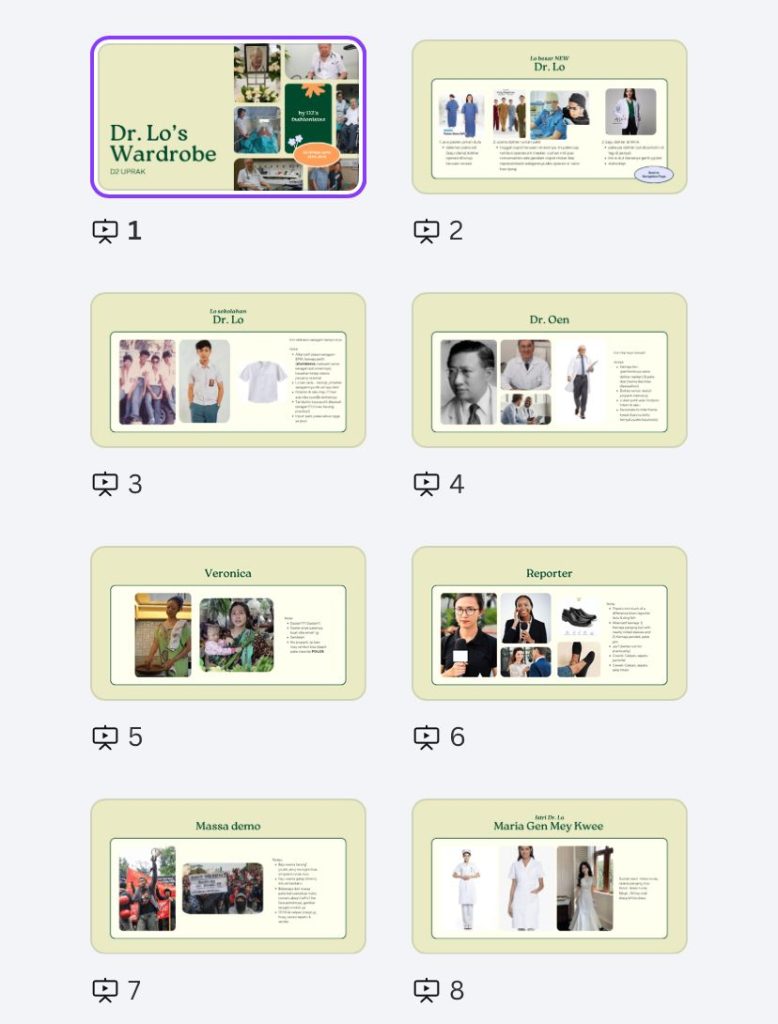Select the Dr. Oen slide

(549, 370)
